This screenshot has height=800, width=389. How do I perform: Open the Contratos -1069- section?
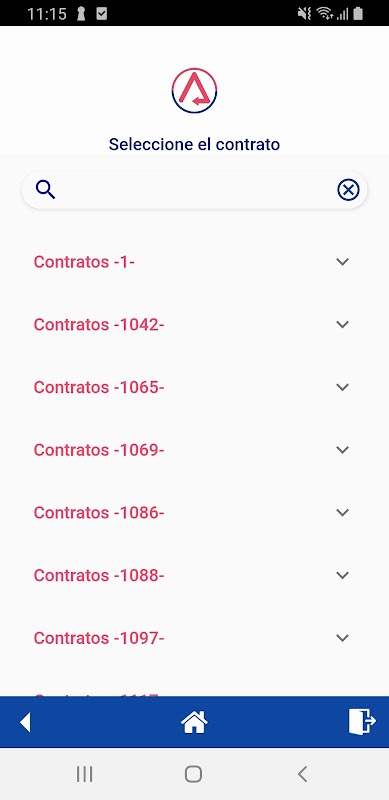[x=194, y=450]
